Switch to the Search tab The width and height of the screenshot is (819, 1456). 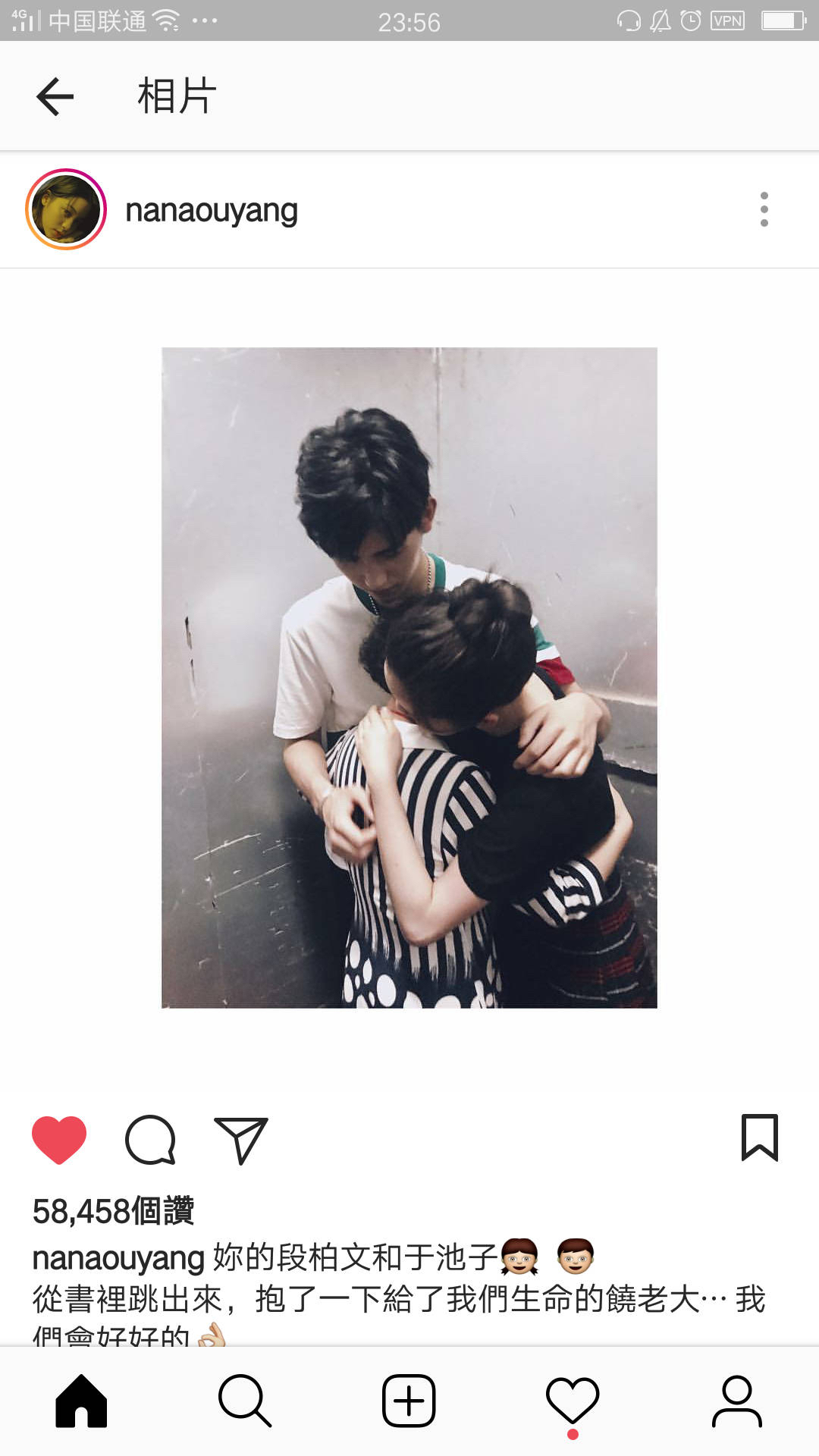(245, 1401)
